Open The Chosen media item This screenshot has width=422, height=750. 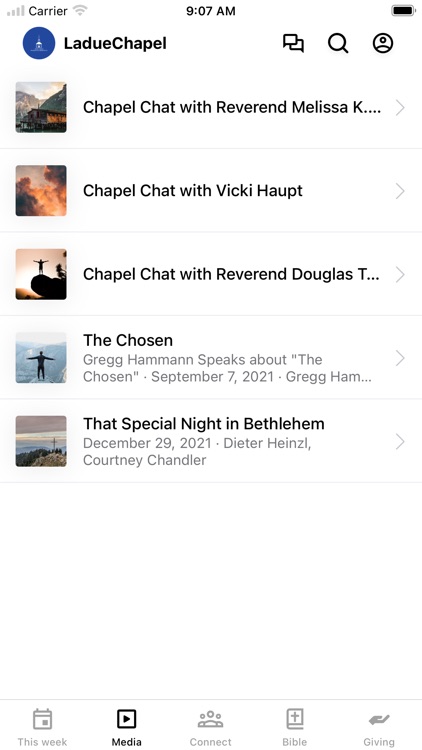(x=211, y=357)
